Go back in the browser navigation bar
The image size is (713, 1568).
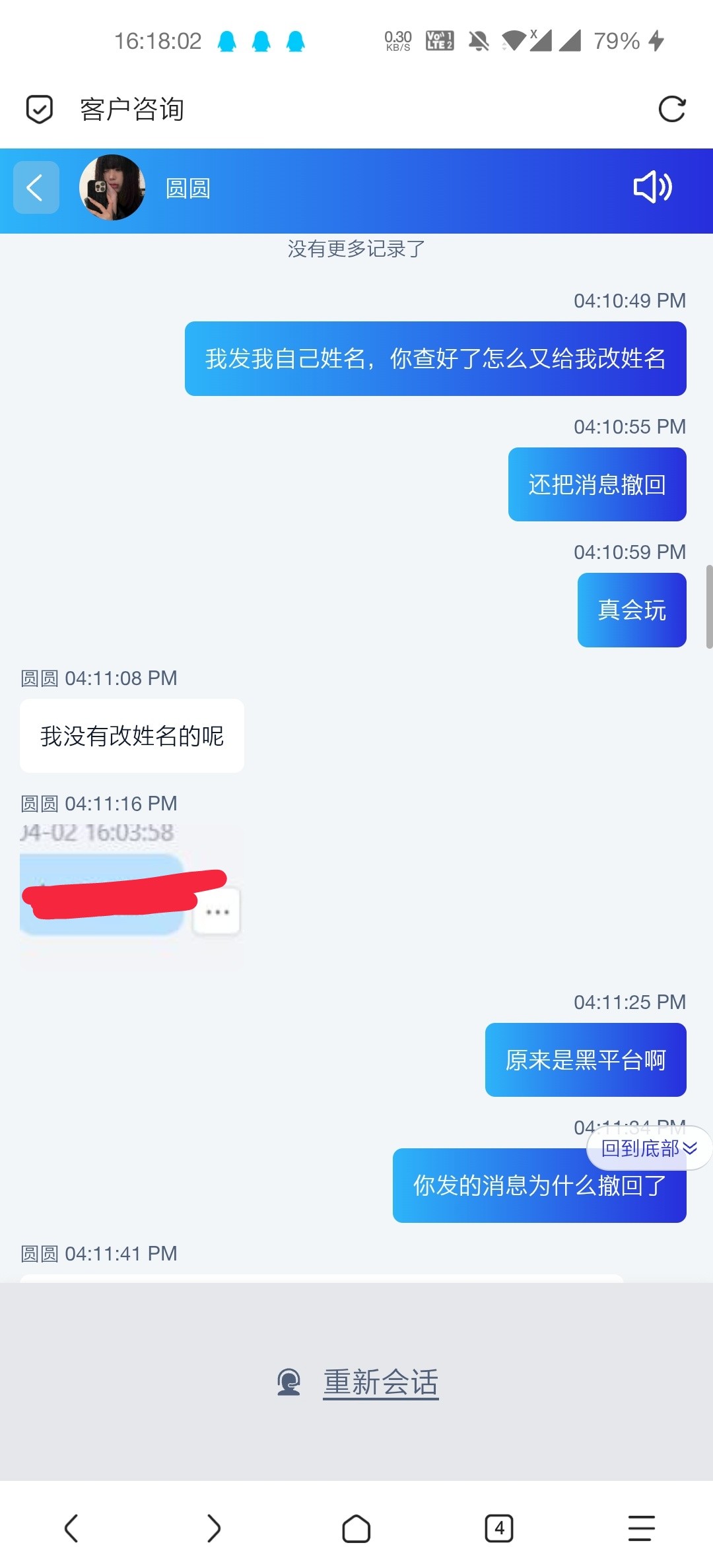[x=71, y=1528]
